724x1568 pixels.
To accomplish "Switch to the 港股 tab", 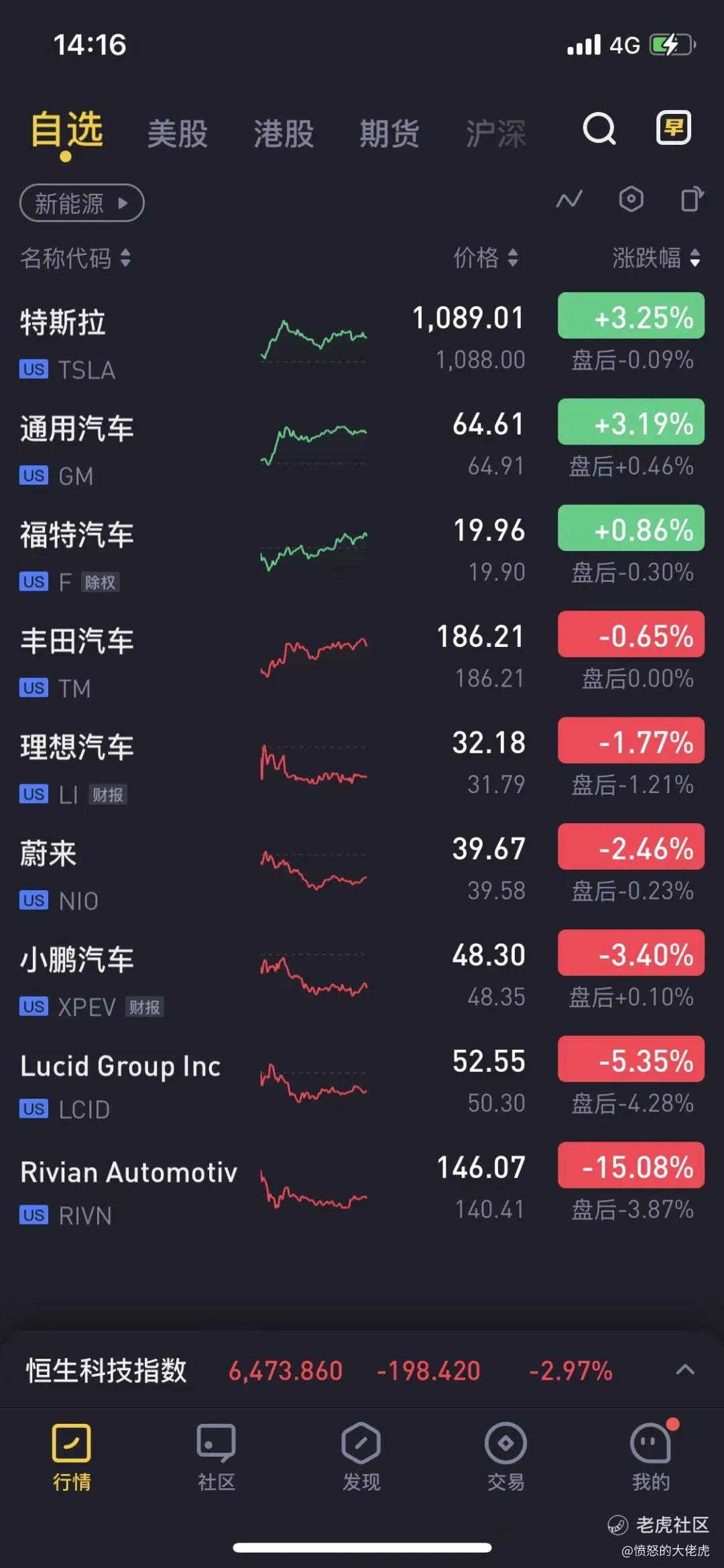I will pos(284,133).
